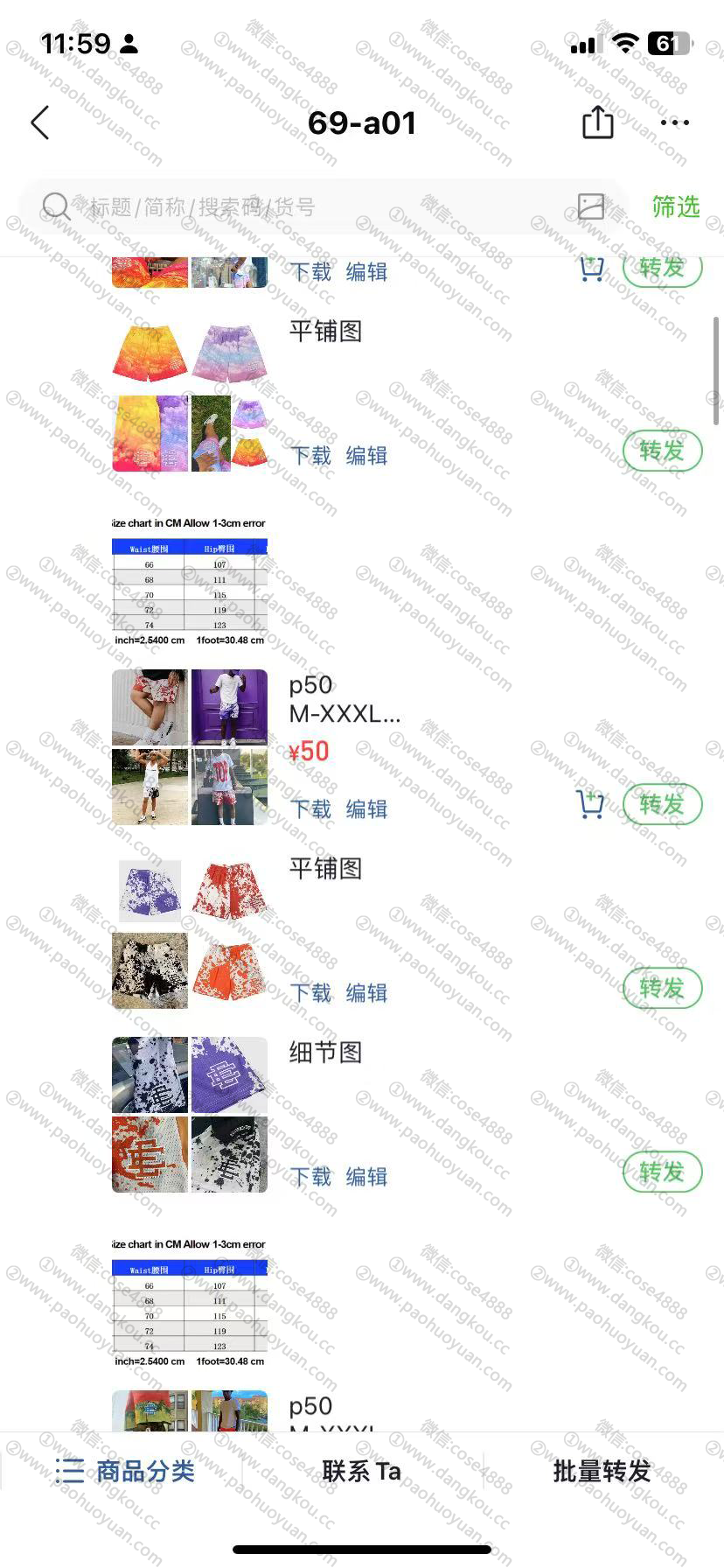Contact the seller via 联系 Ta
This screenshot has width=724, height=1568.
coord(361,1471)
